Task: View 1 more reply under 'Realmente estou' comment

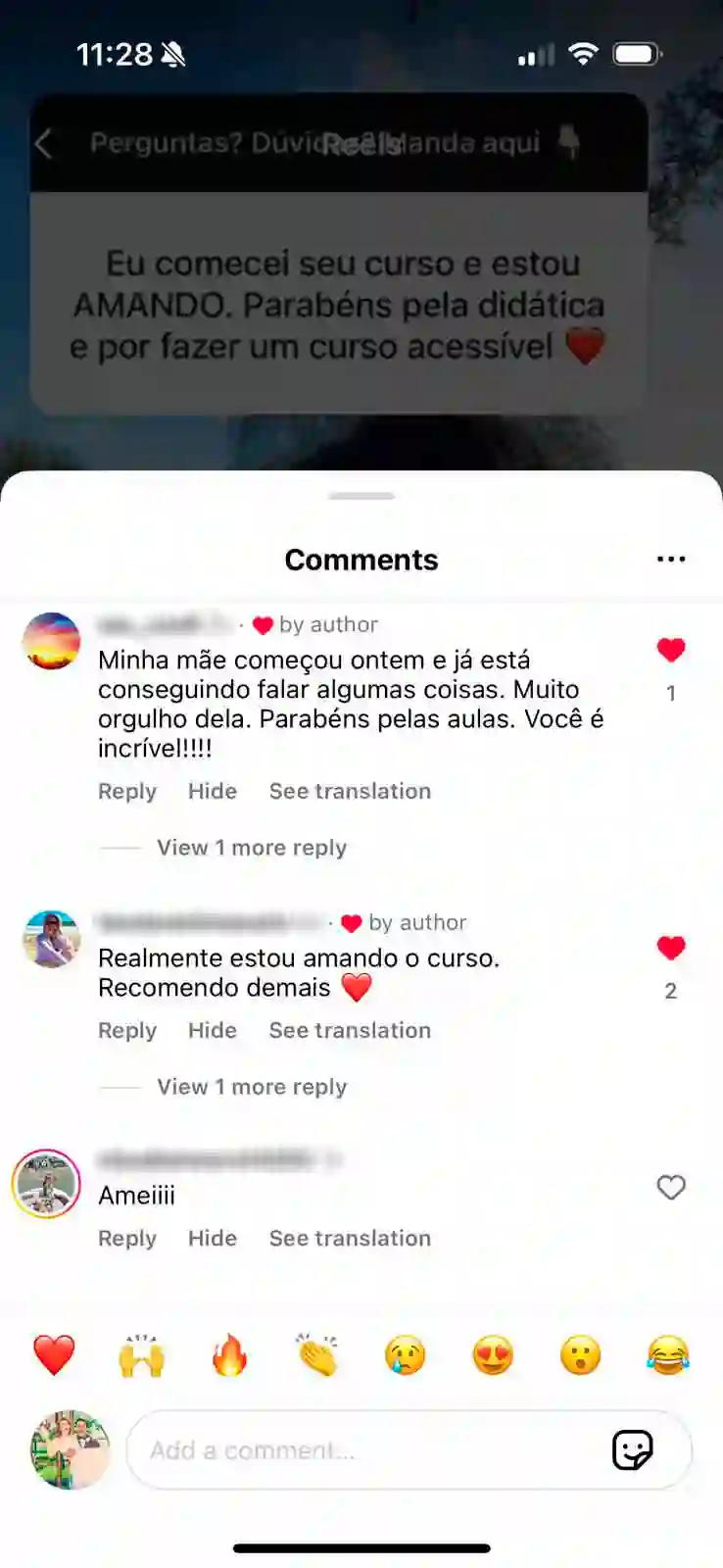Action: pyautogui.click(x=252, y=1087)
